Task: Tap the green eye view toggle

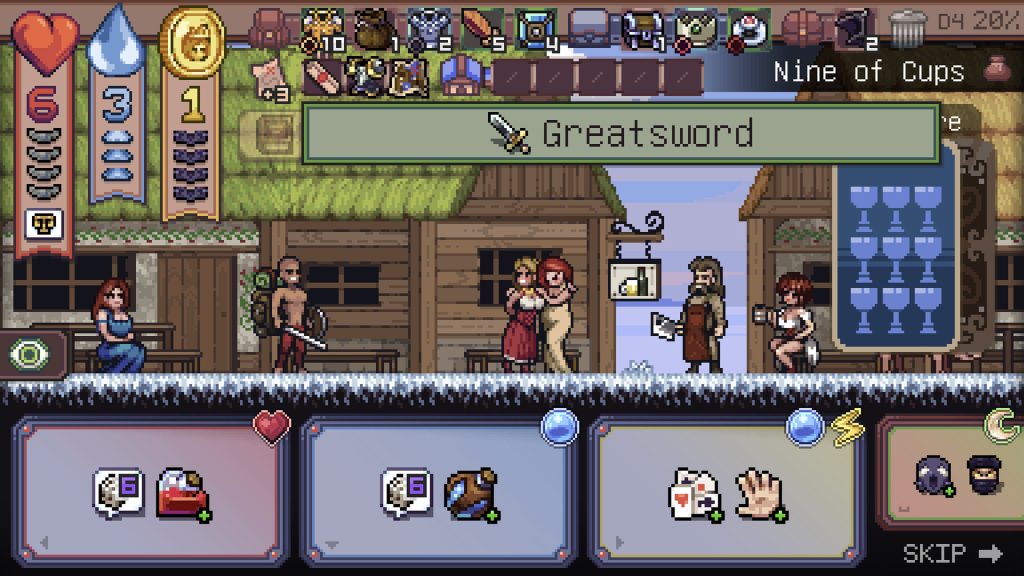Action: [x=30, y=356]
